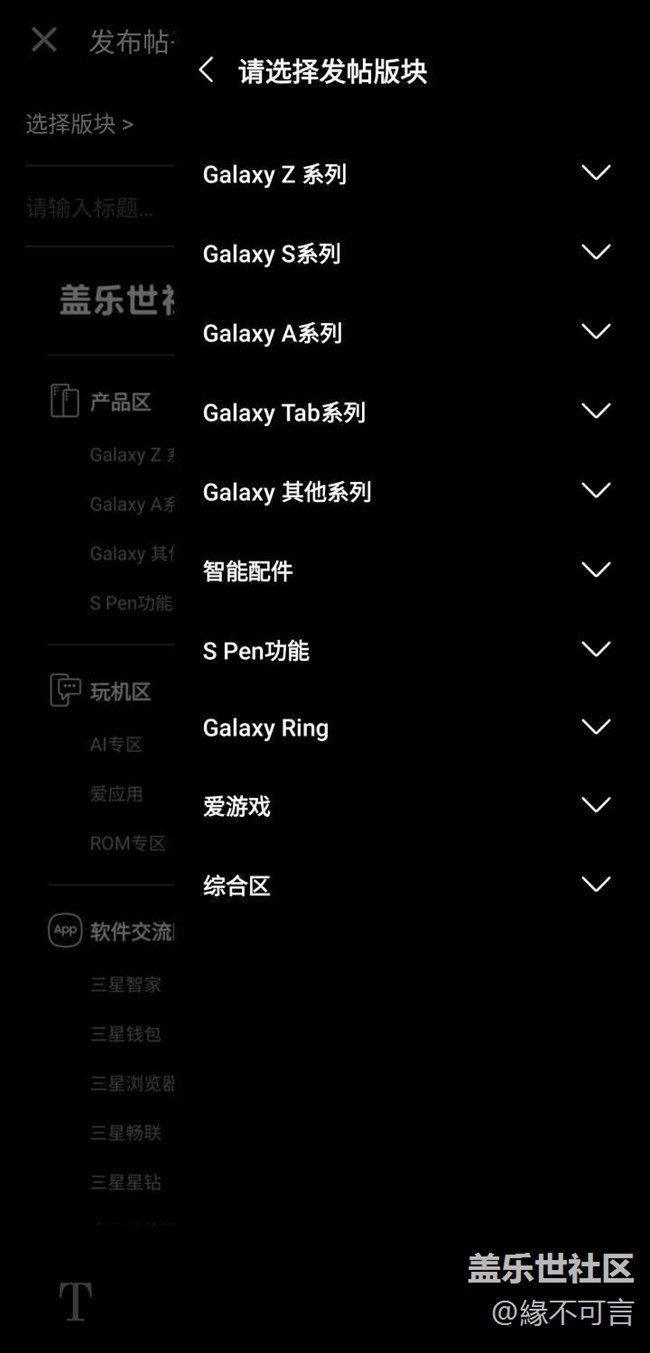Expand the 智能配件 section

coord(596,570)
